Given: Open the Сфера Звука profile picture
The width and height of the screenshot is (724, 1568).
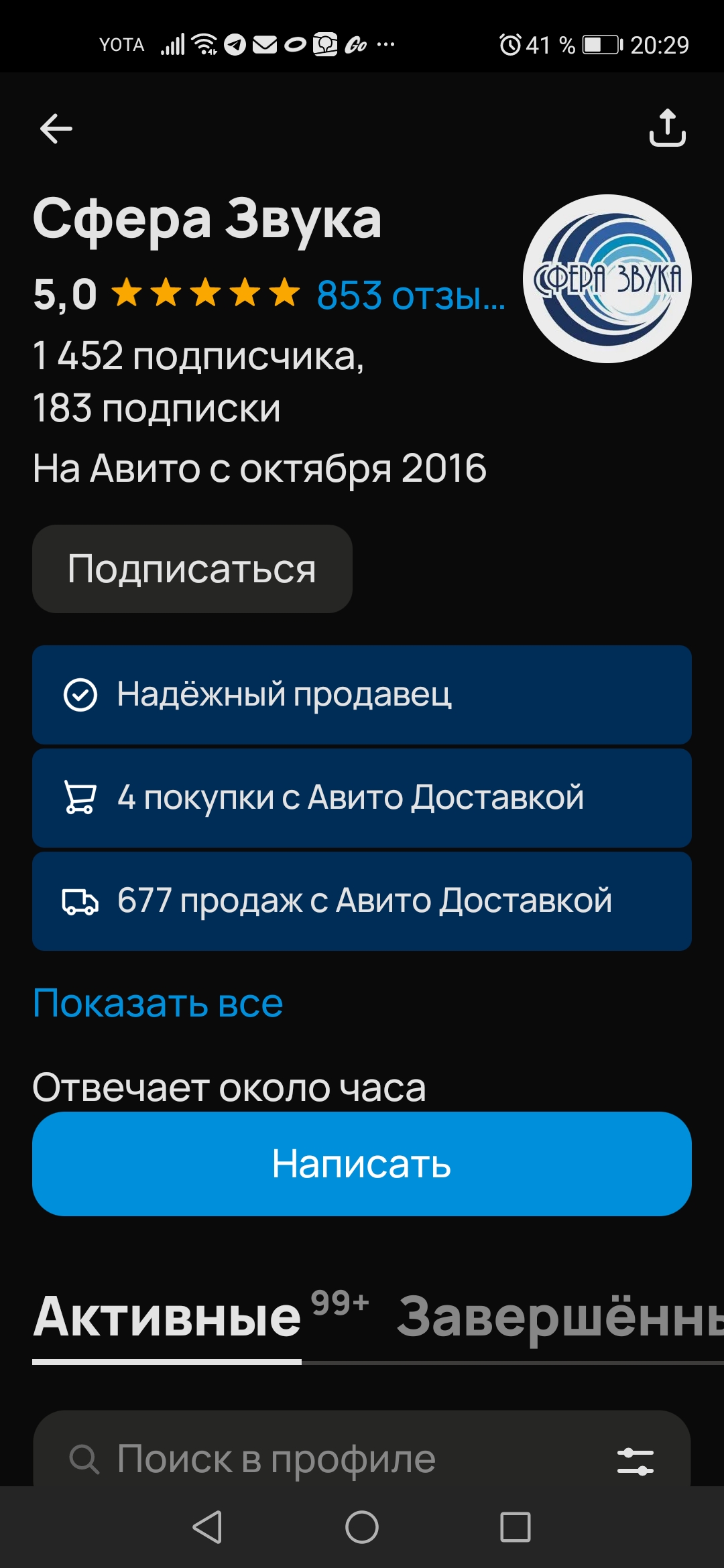Looking at the screenshot, I should click(607, 279).
